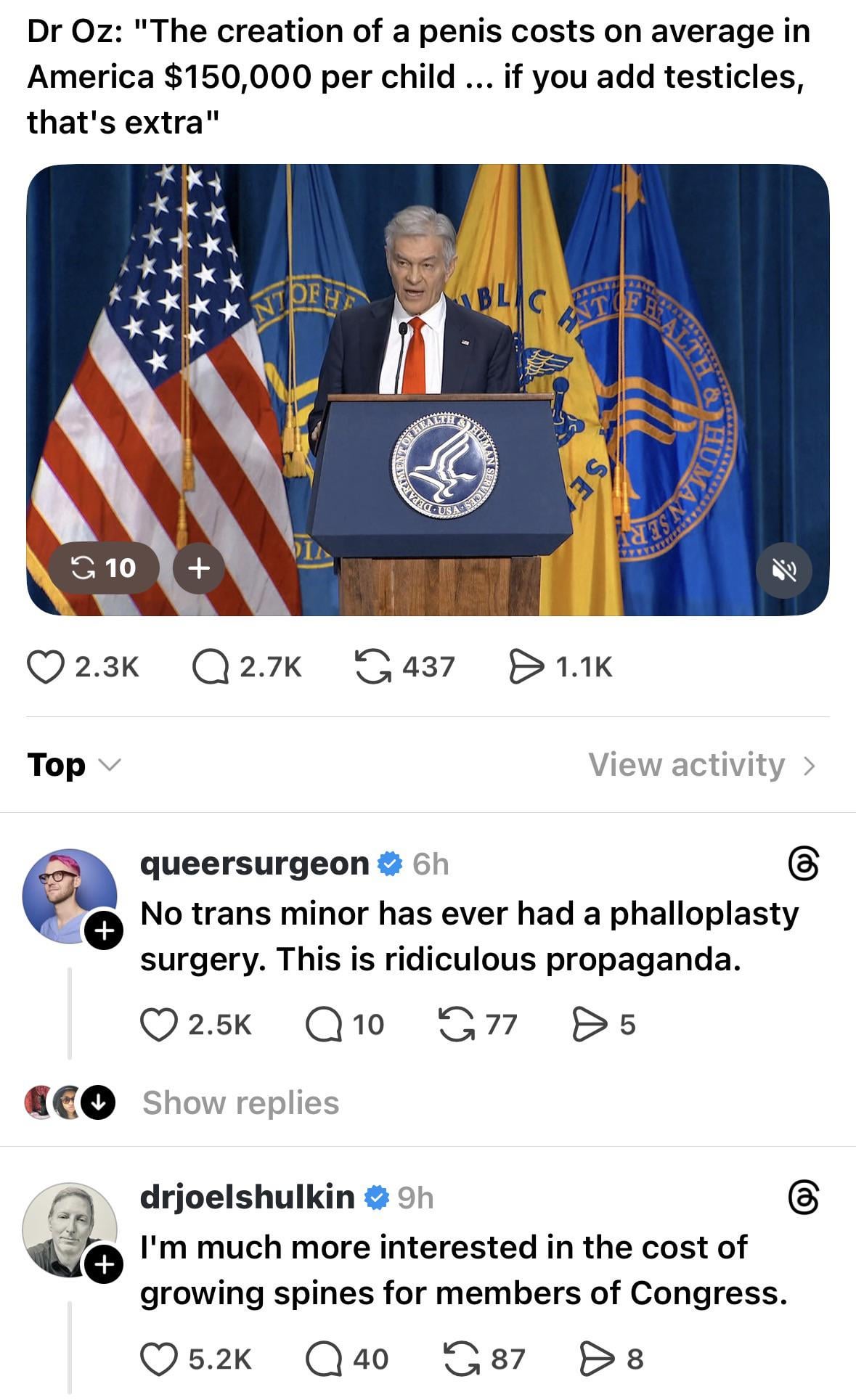Follow drjoelshulkin via avatar plus badge
The image size is (856, 1400).
coord(104,1264)
